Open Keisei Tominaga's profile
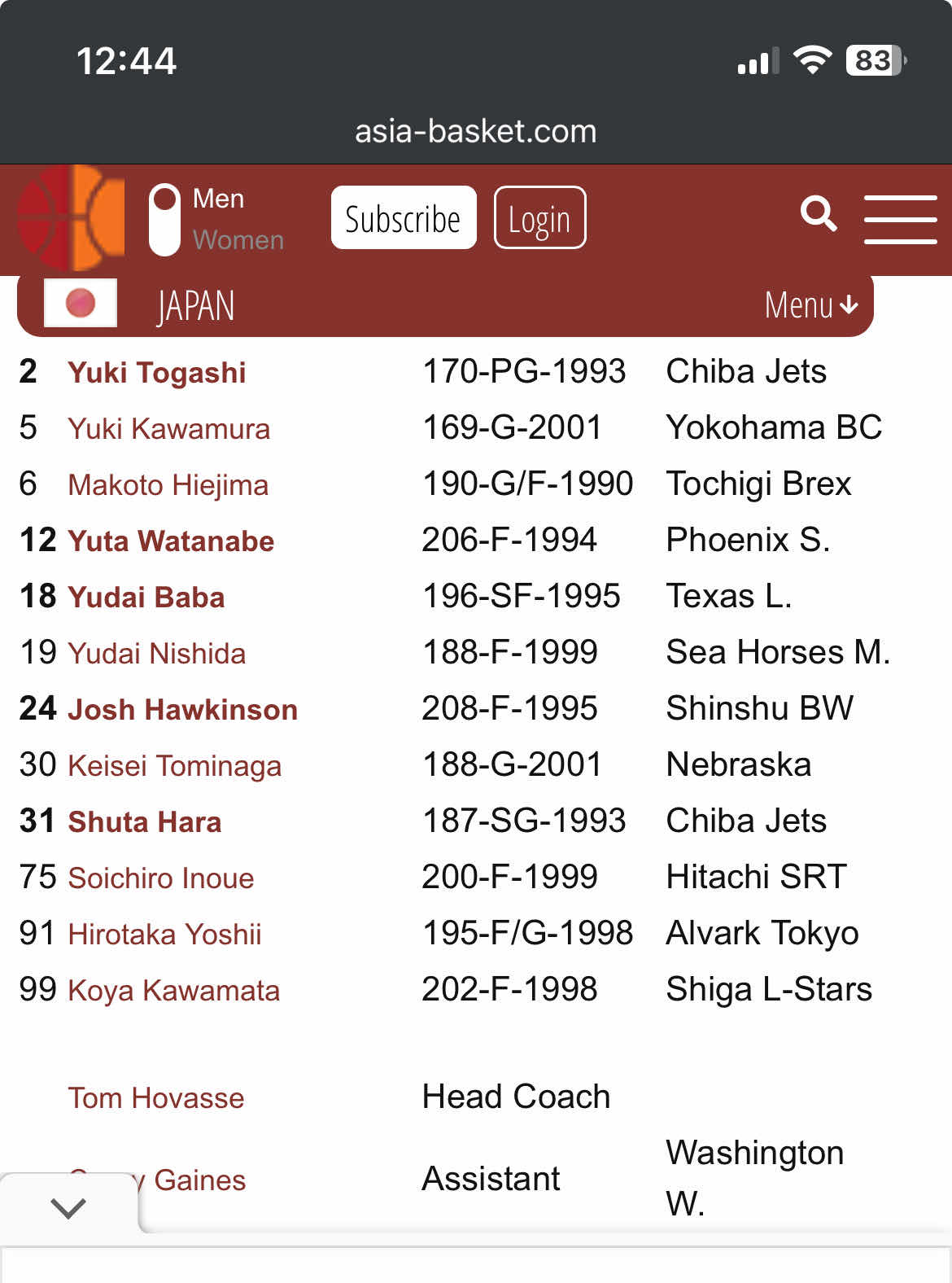 coord(174,766)
